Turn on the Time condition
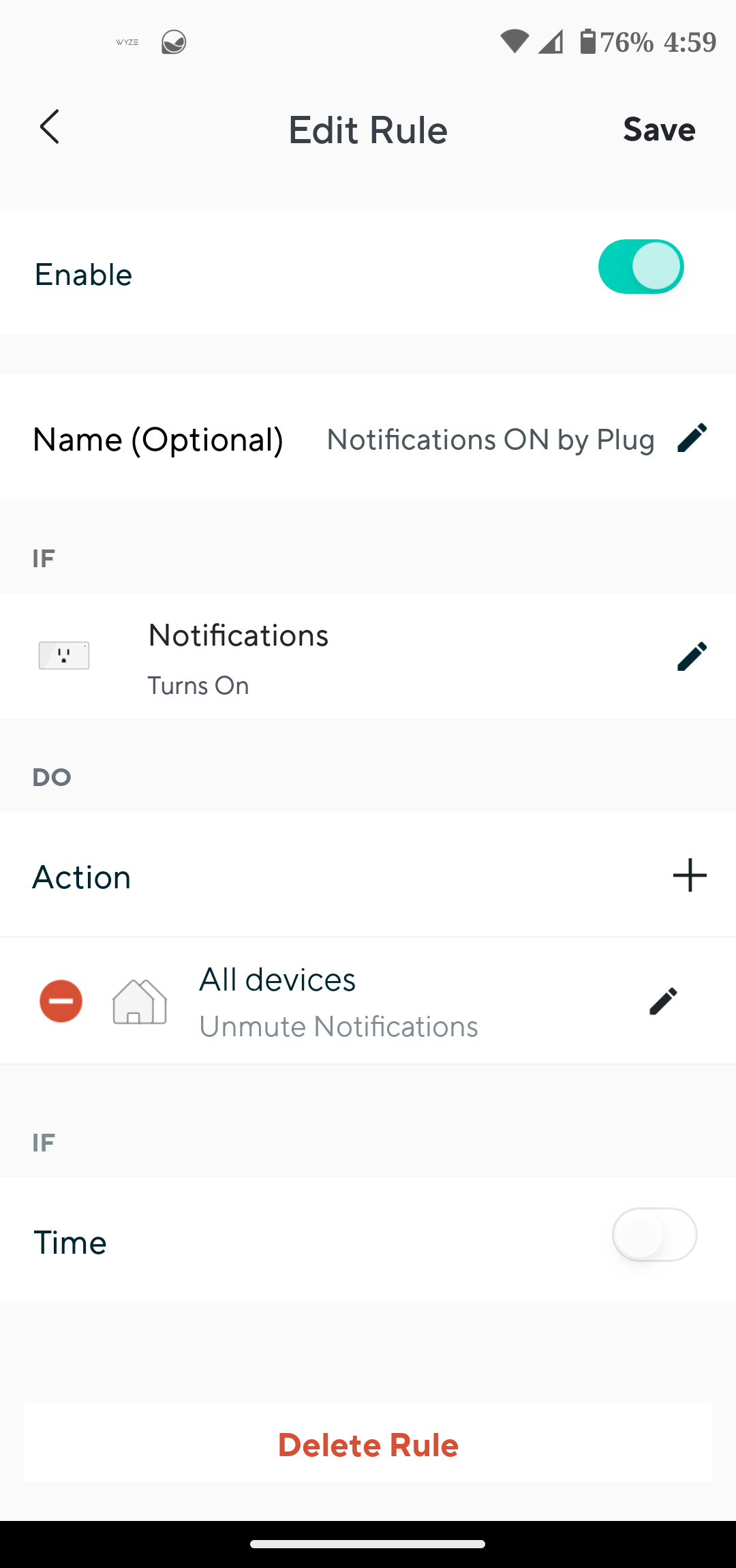 654,1235
